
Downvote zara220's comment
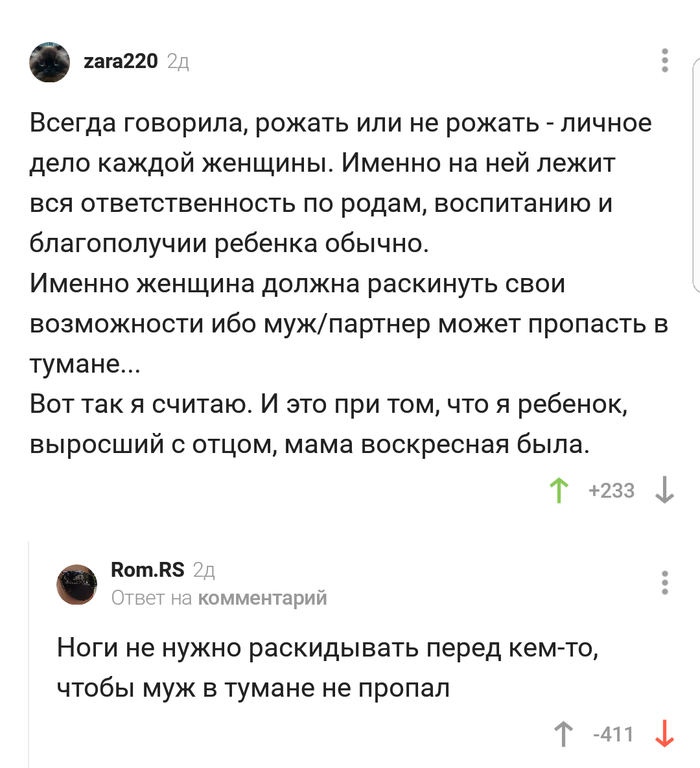(664, 491)
